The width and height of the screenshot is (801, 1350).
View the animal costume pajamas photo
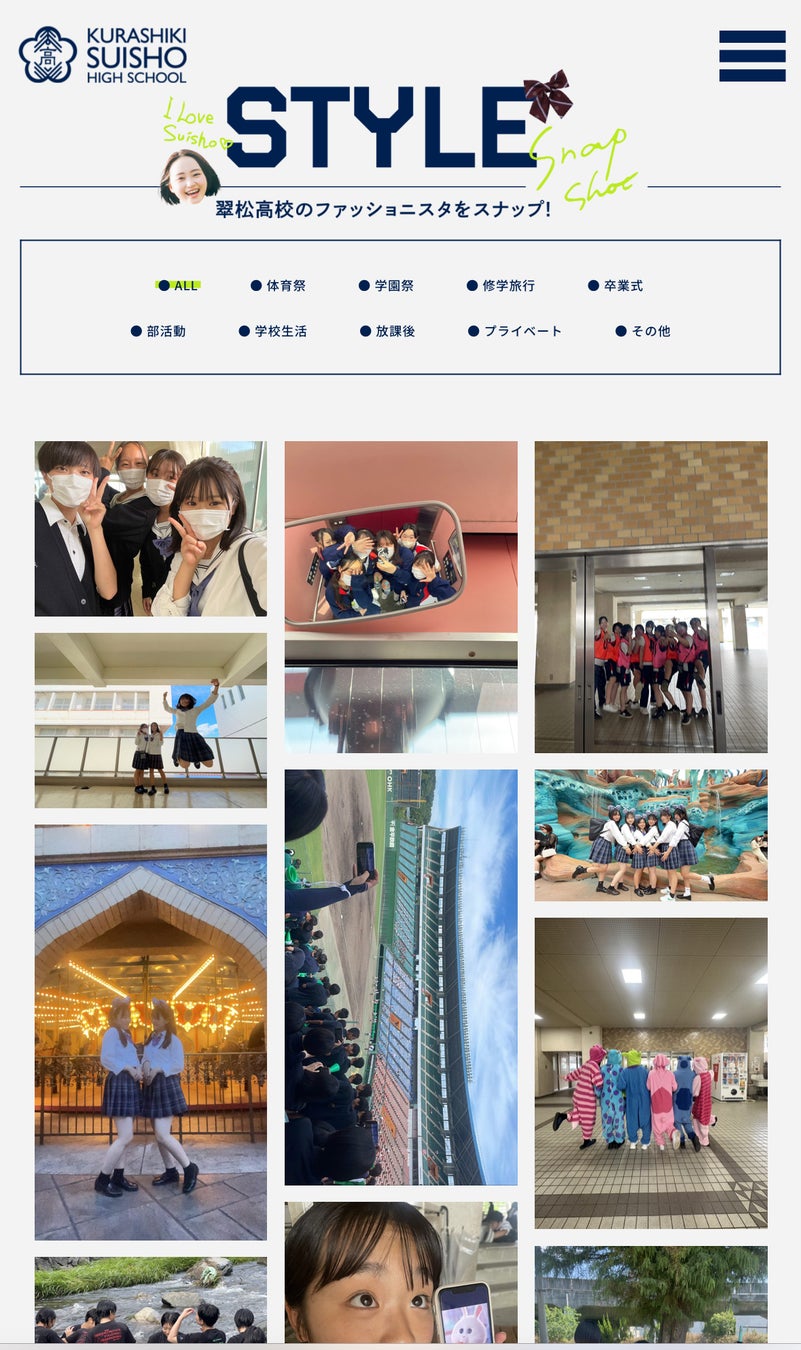point(651,1073)
